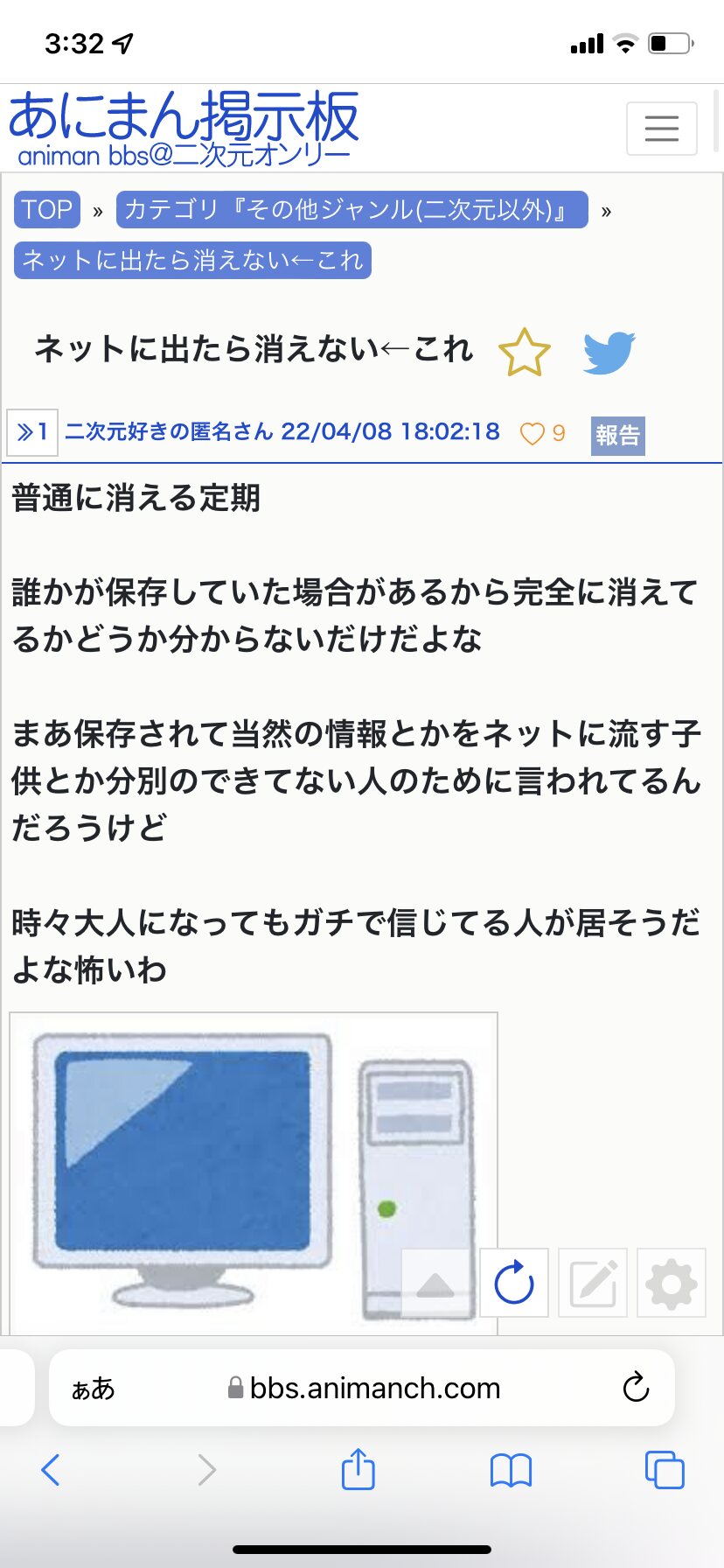This screenshot has height=1568, width=724.
Task: Open Safari share sheet
Action: pos(358,1469)
